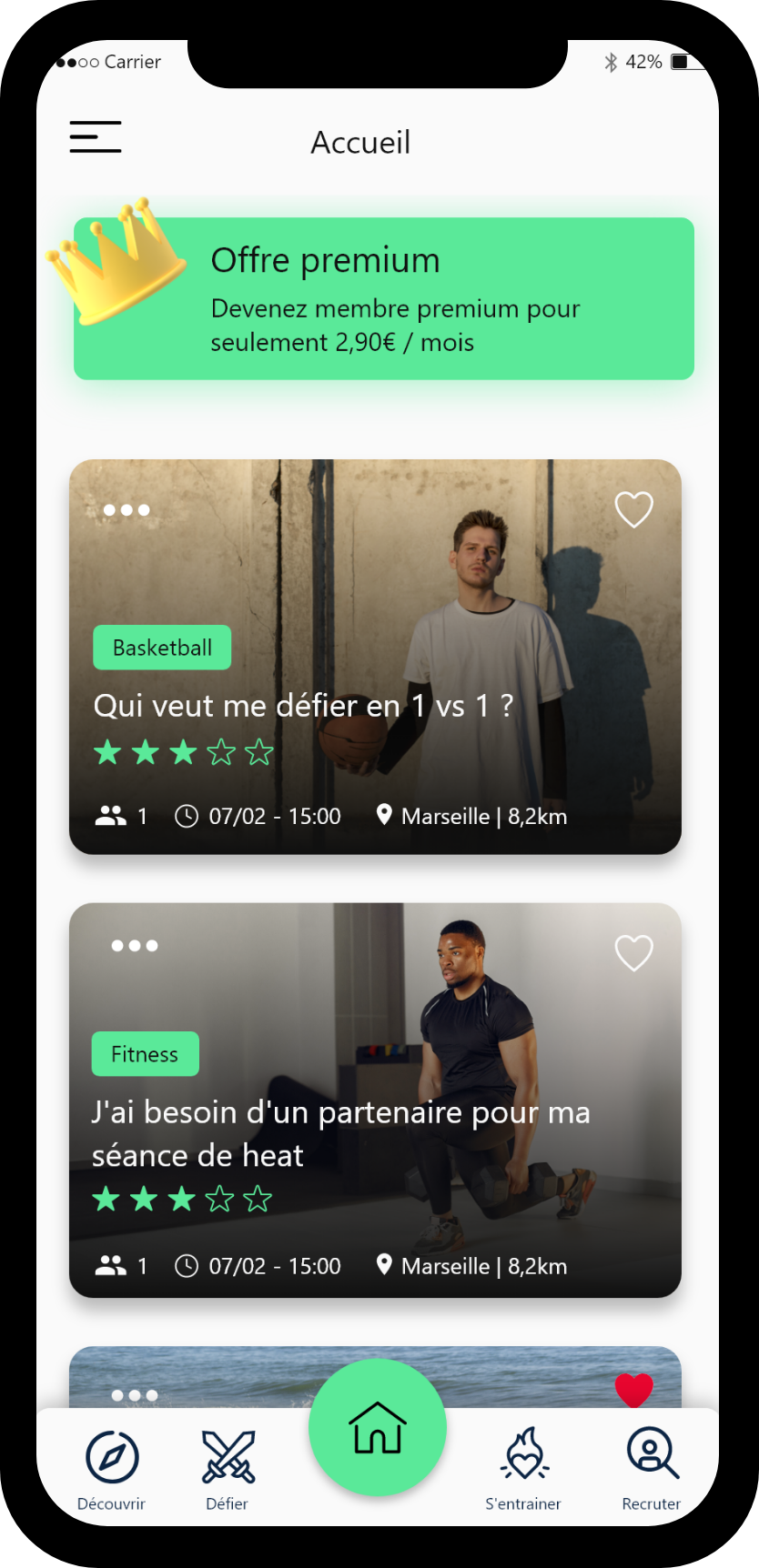Open the hamburger drawer menu
759x1568 pixels.
click(96, 137)
